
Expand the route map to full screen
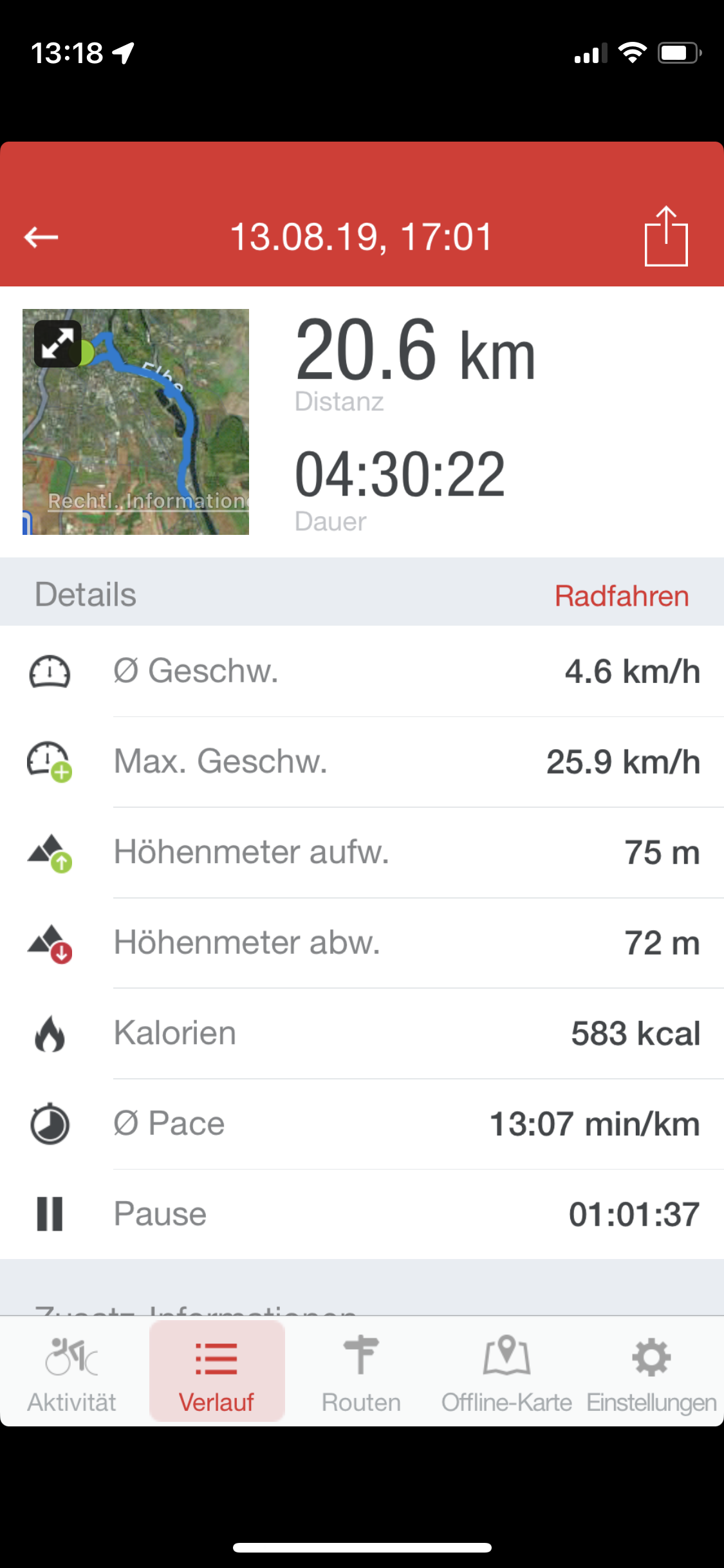58,344
